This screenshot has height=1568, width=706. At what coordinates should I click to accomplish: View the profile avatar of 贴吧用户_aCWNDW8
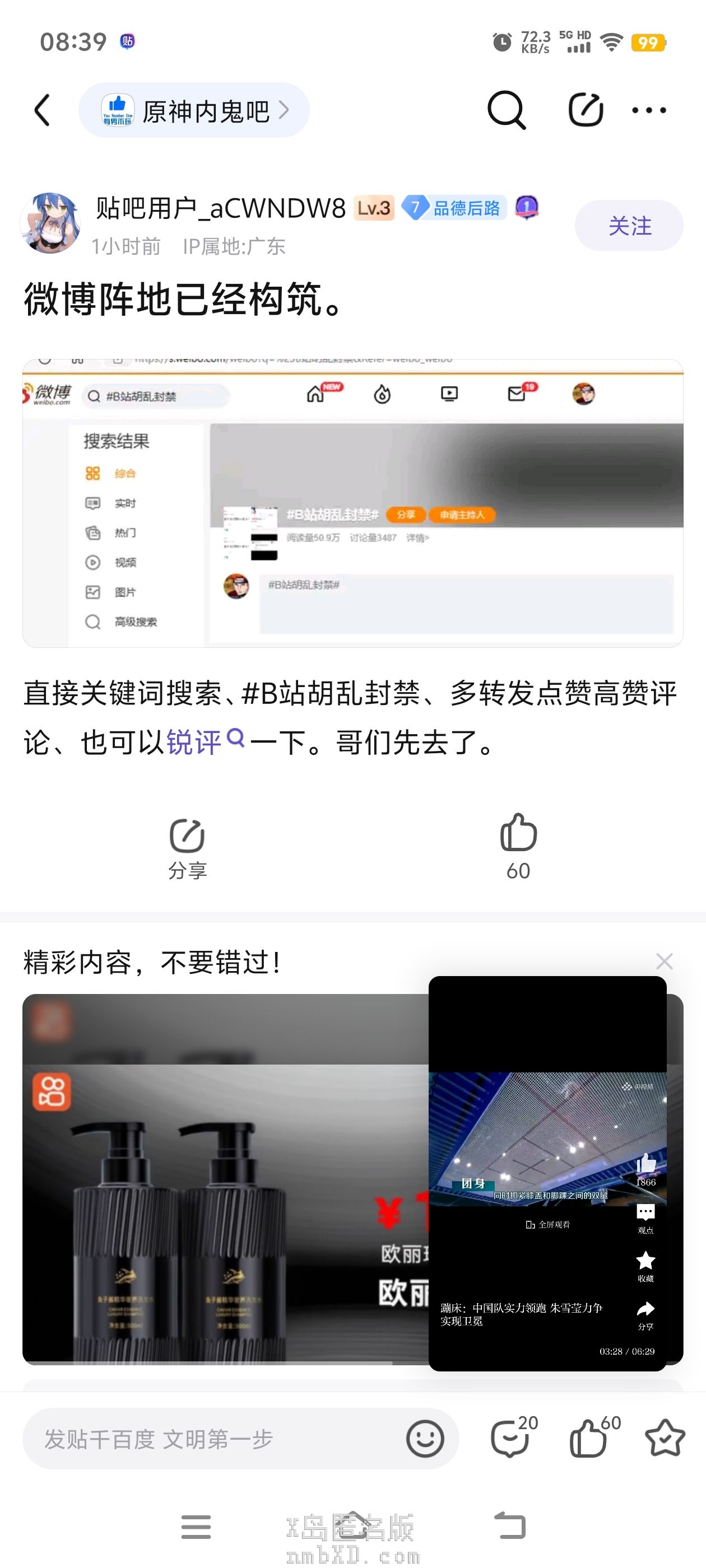(50, 223)
